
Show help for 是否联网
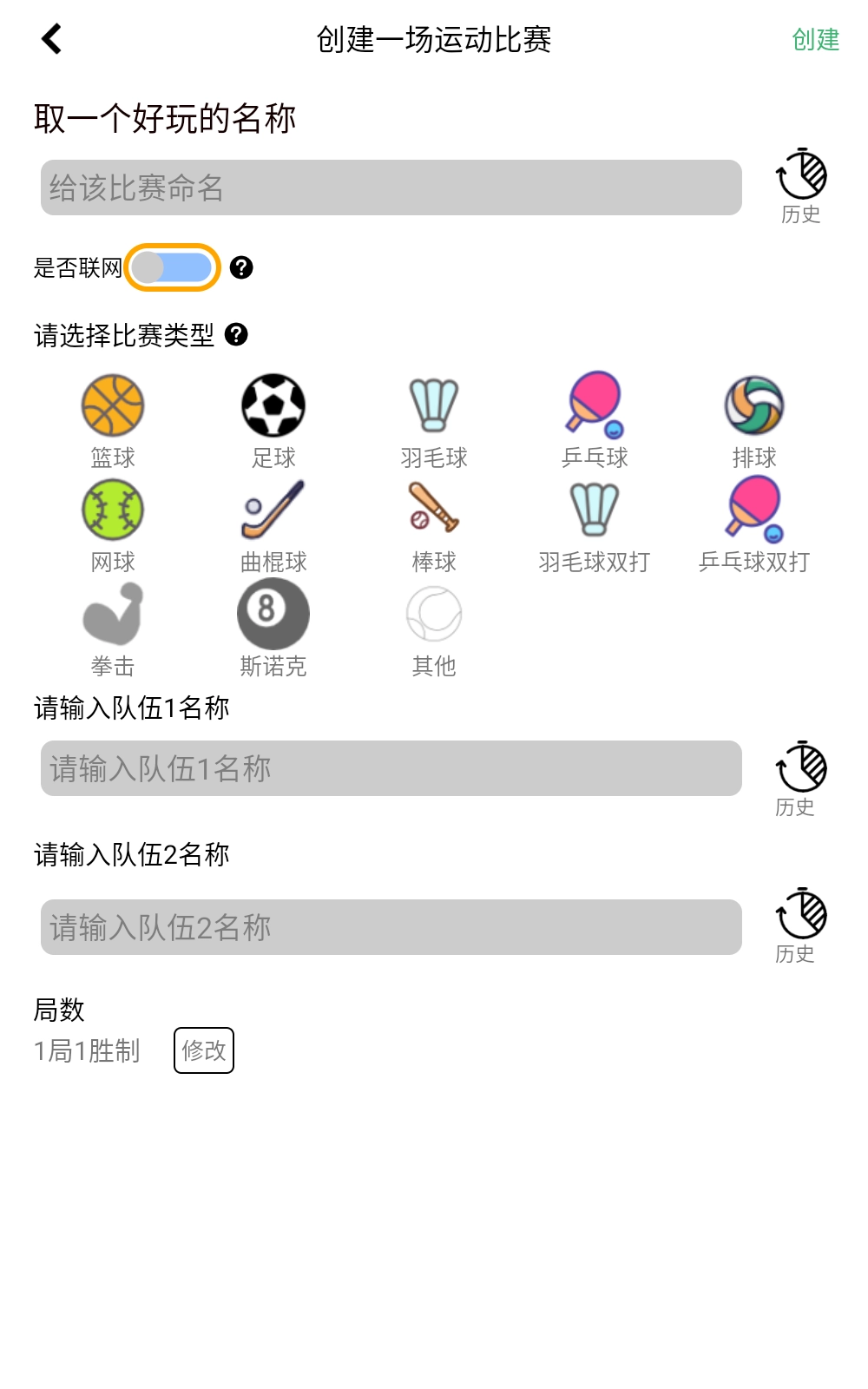241,267
